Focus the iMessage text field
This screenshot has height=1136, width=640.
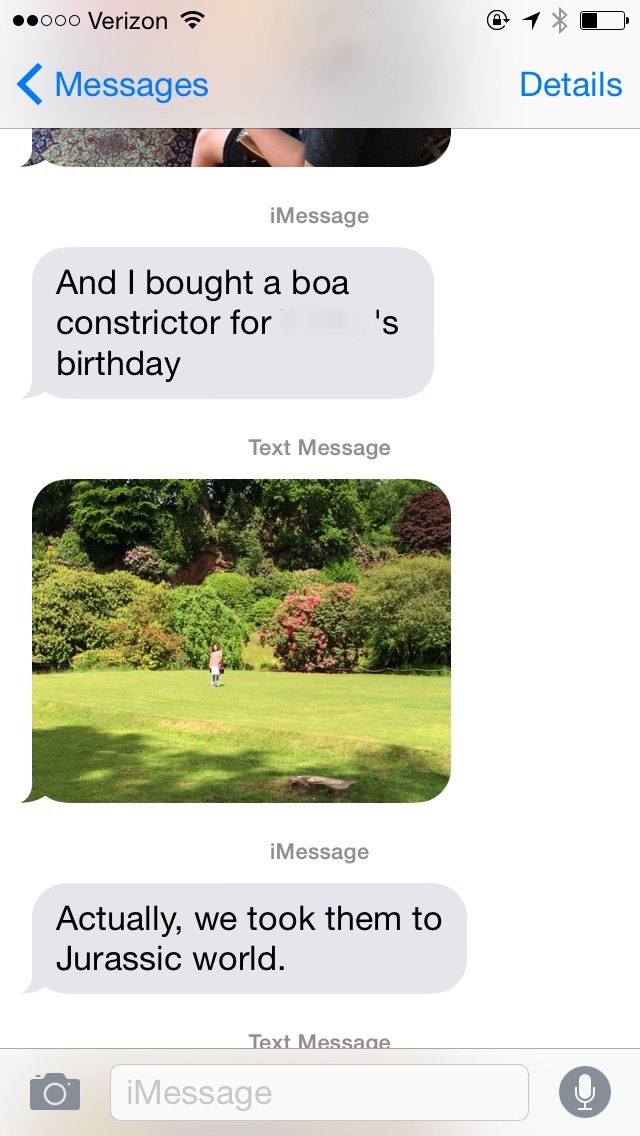click(x=318, y=1092)
